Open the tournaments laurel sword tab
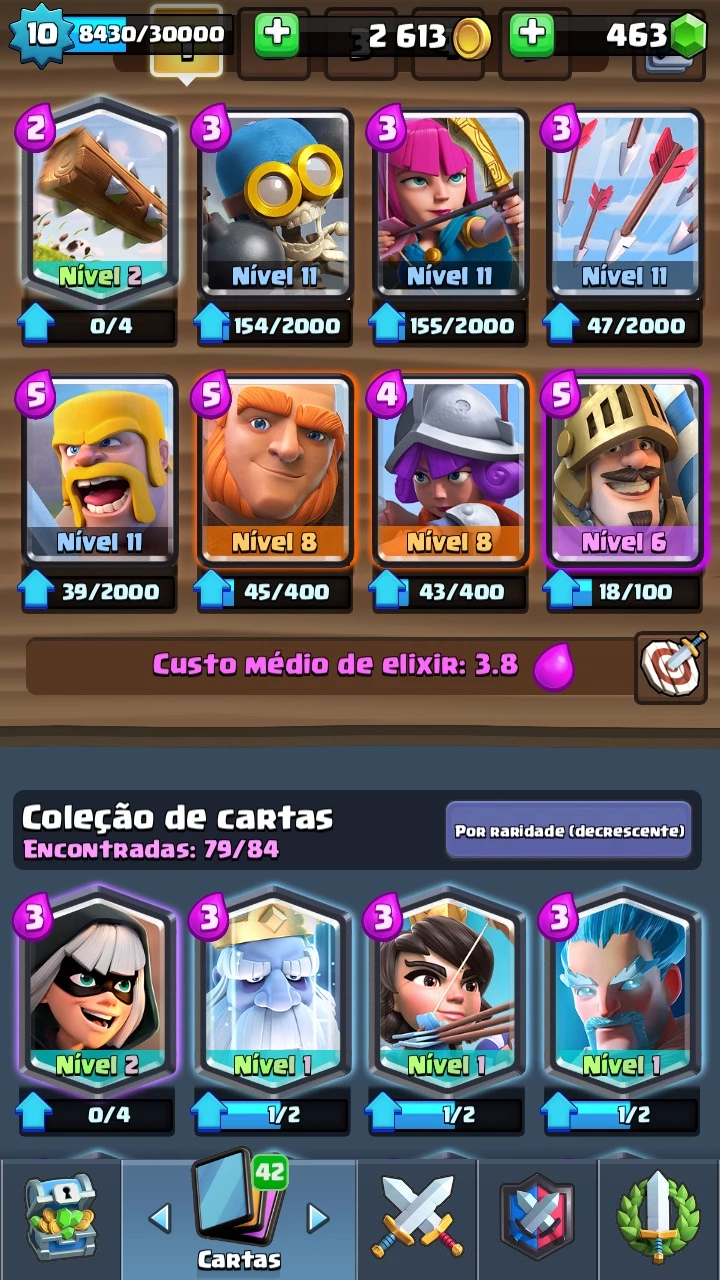 pyautogui.click(x=658, y=1217)
